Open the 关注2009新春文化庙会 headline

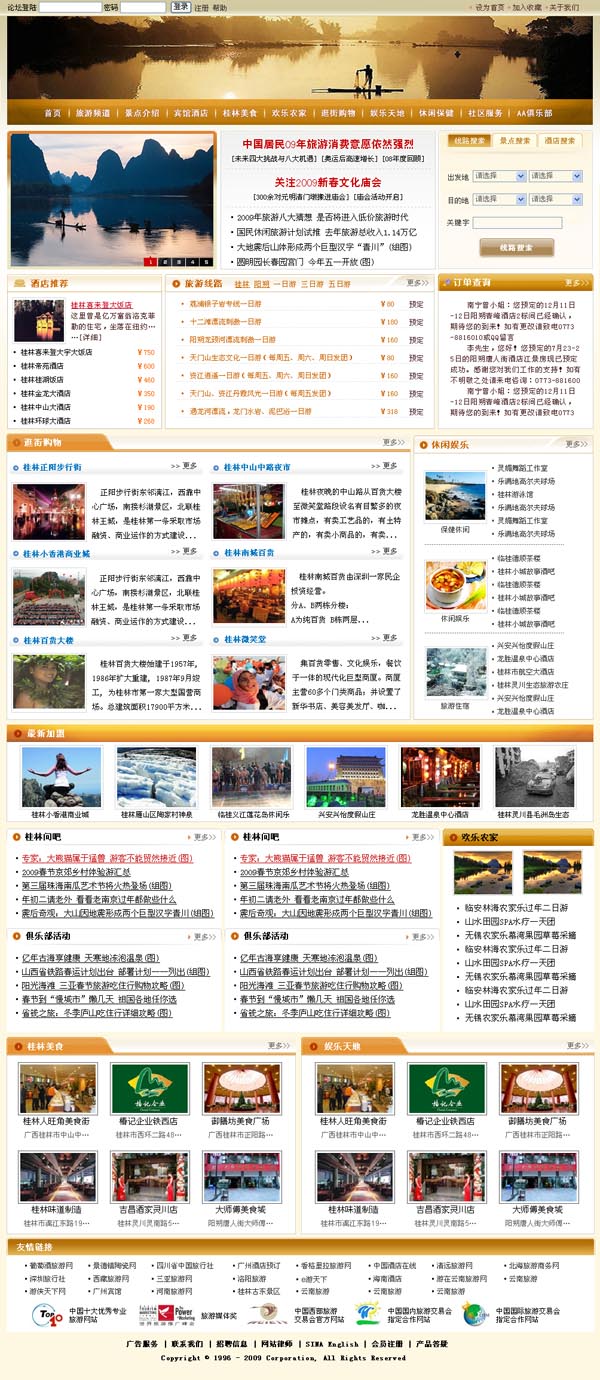[329, 182]
